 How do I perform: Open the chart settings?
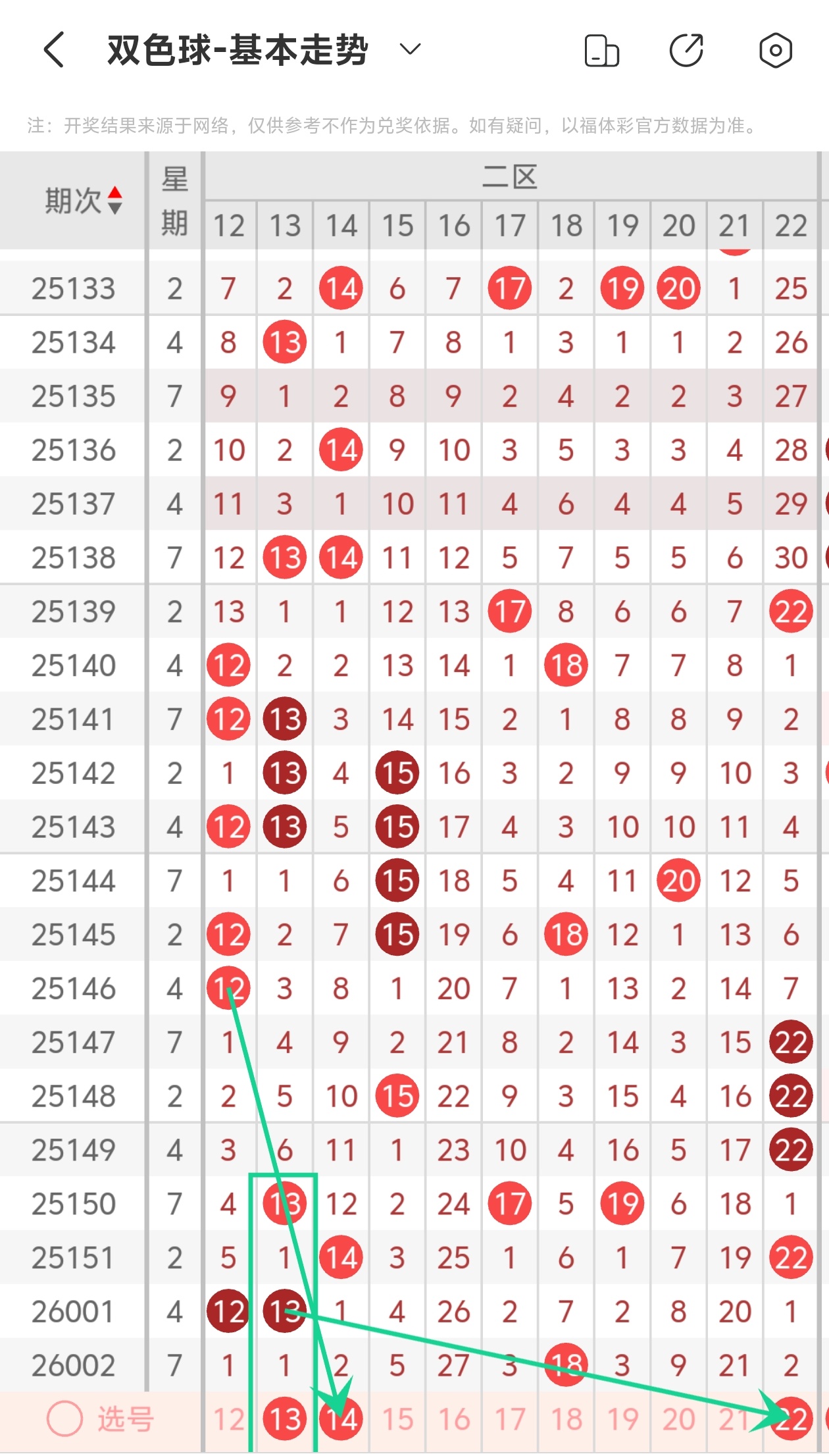tap(775, 51)
